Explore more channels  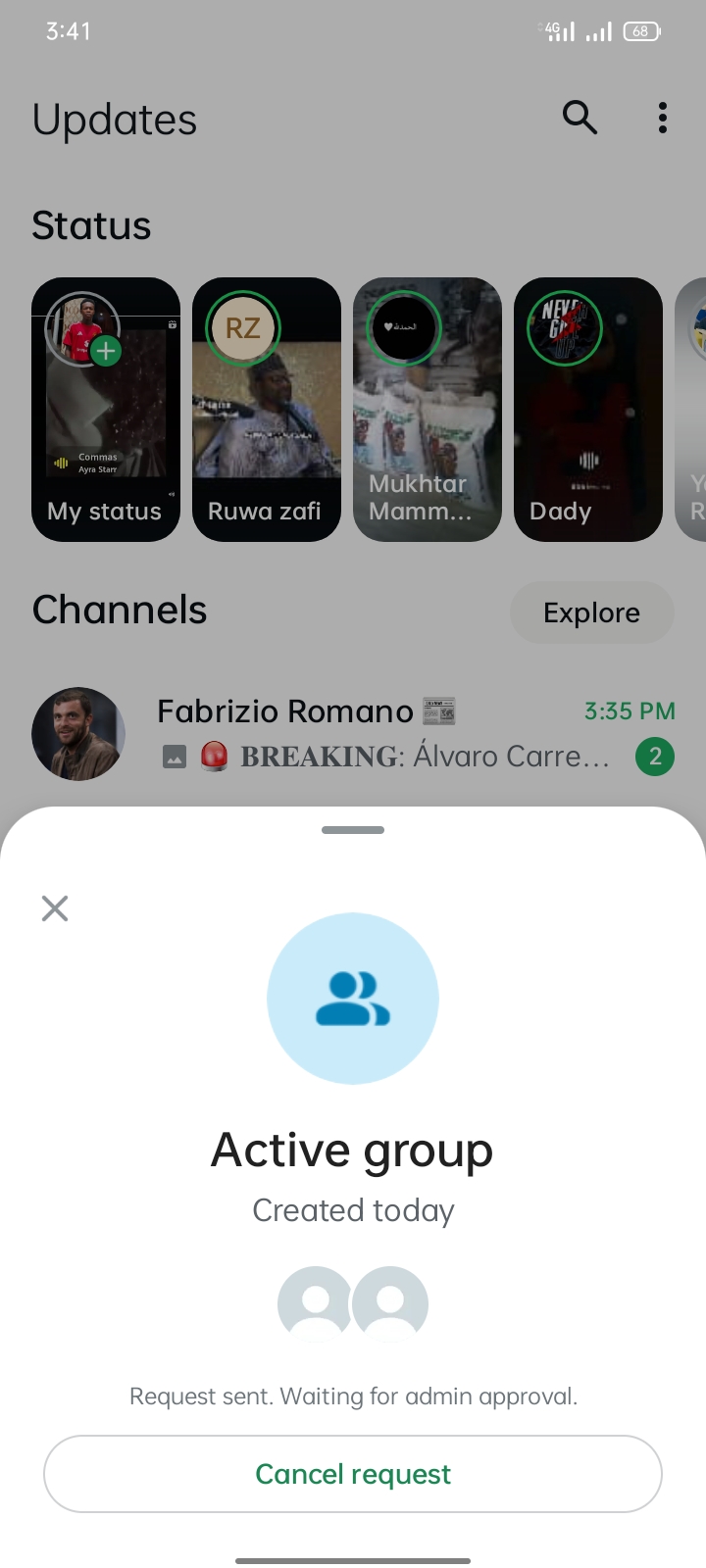[x=591, y=612]
